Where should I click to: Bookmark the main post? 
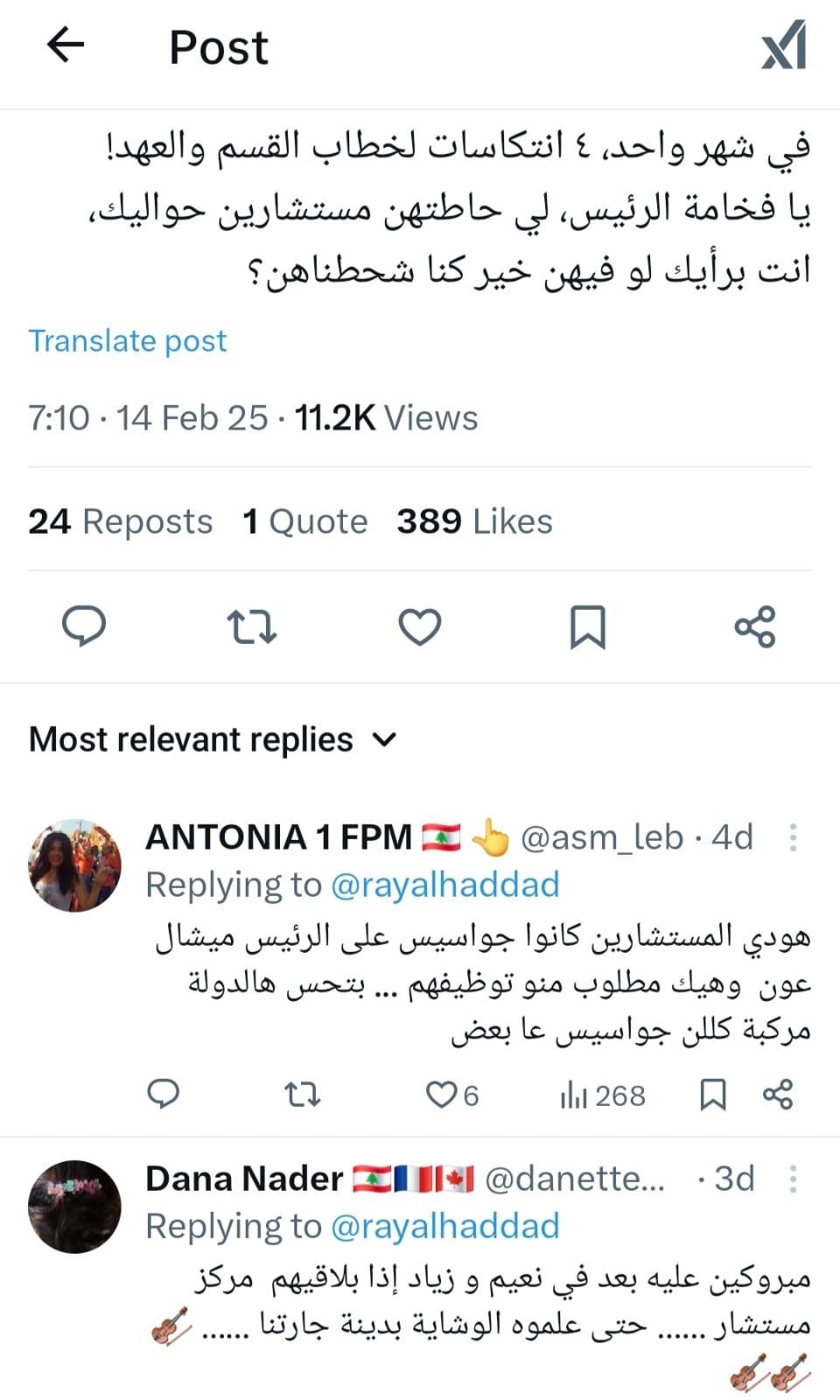[587, 625]
